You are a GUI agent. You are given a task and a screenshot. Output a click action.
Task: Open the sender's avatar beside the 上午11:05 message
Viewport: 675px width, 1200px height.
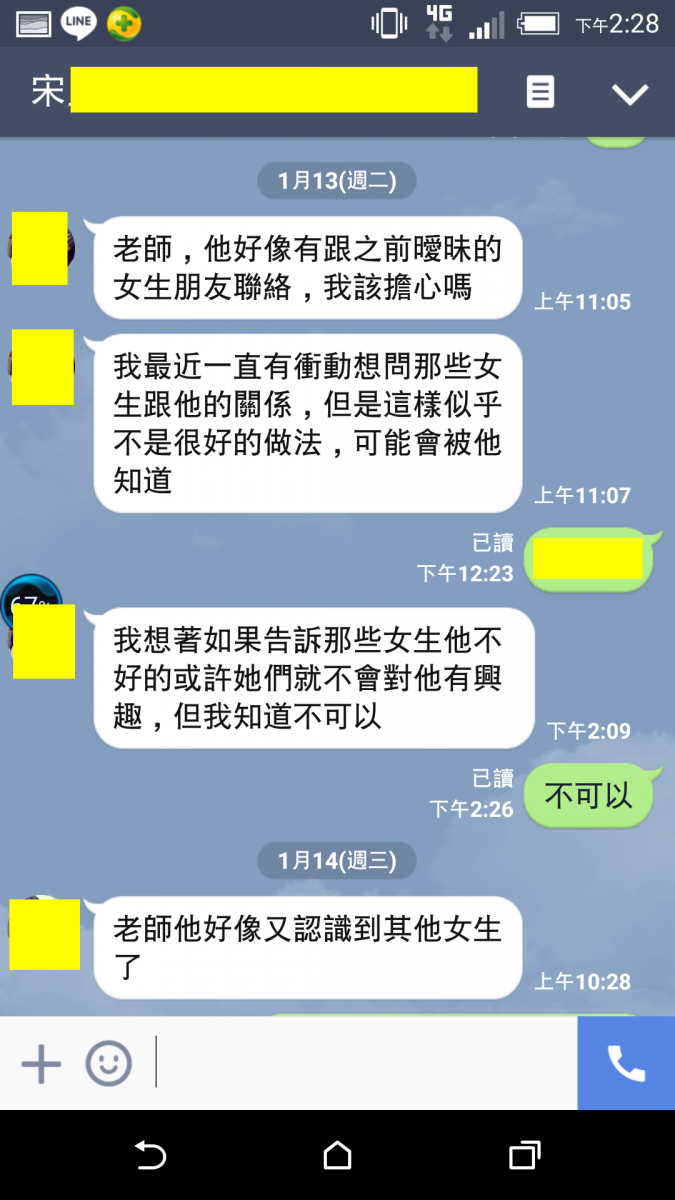pyautogui.click(x=40, y=248)
